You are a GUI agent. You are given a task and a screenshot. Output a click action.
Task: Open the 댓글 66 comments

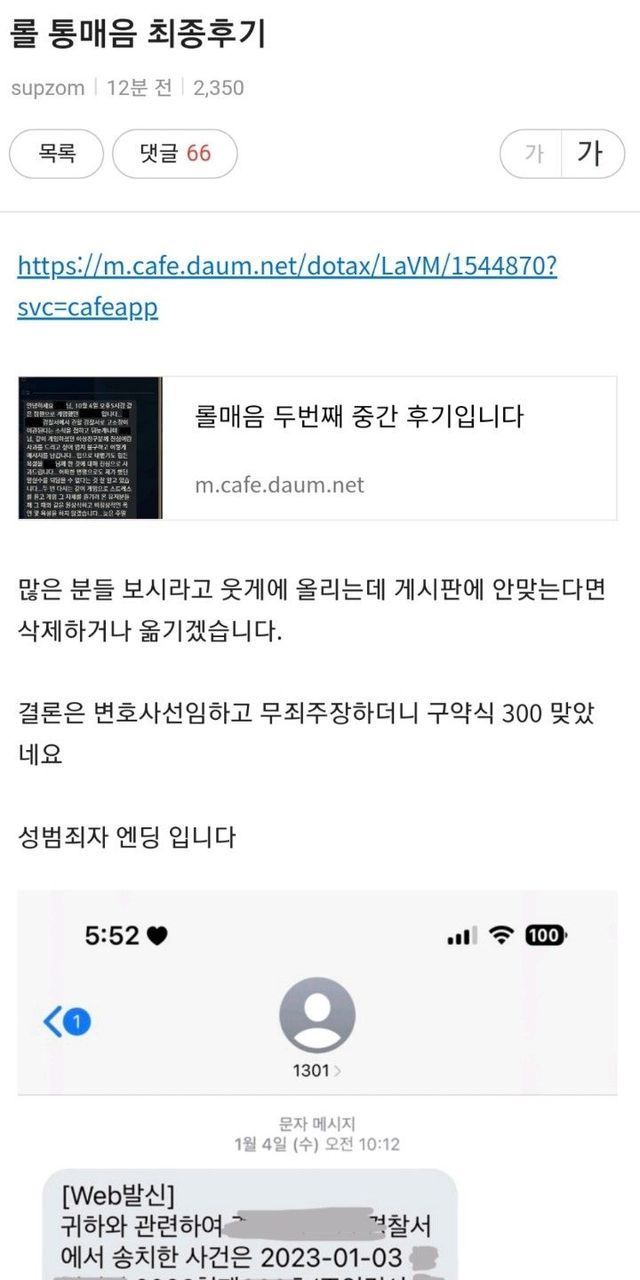tap(175, 153)
